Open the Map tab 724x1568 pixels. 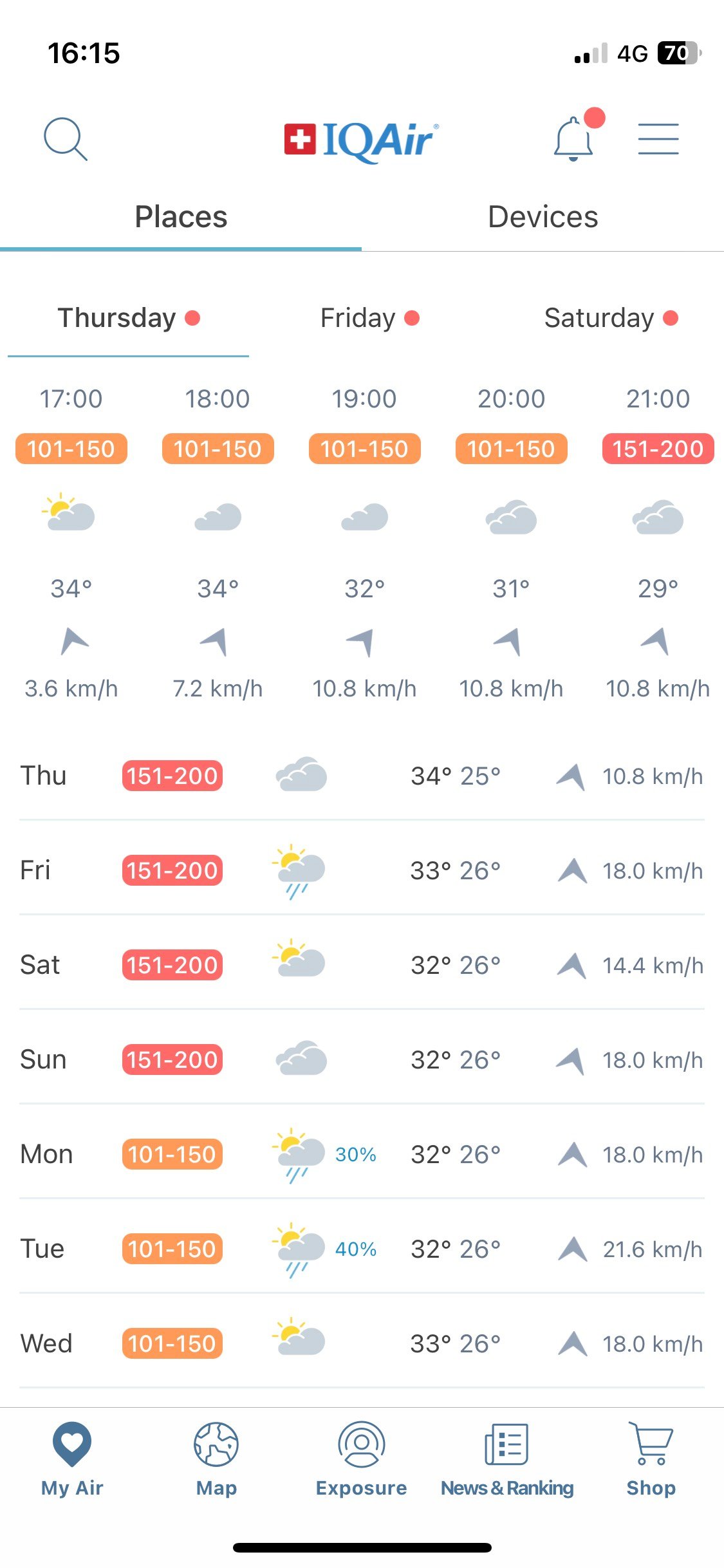pyautogui.click(x=216, y=1459)
